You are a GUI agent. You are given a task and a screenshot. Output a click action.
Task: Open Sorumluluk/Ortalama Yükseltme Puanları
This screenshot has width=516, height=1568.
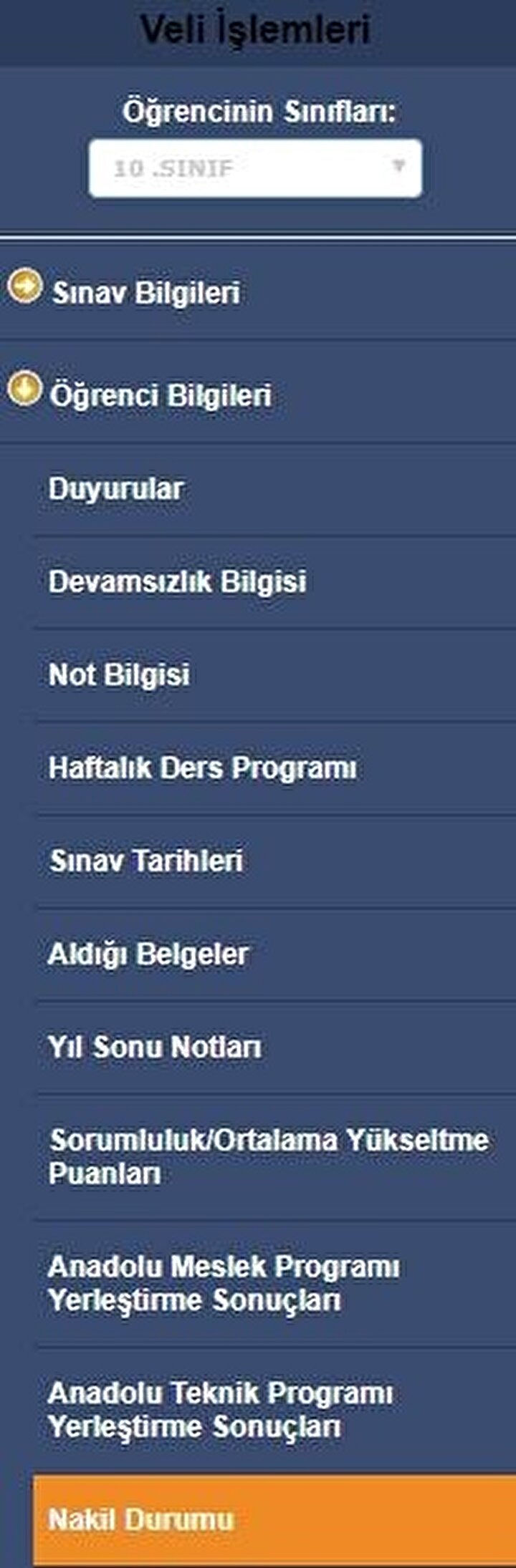269,1156
